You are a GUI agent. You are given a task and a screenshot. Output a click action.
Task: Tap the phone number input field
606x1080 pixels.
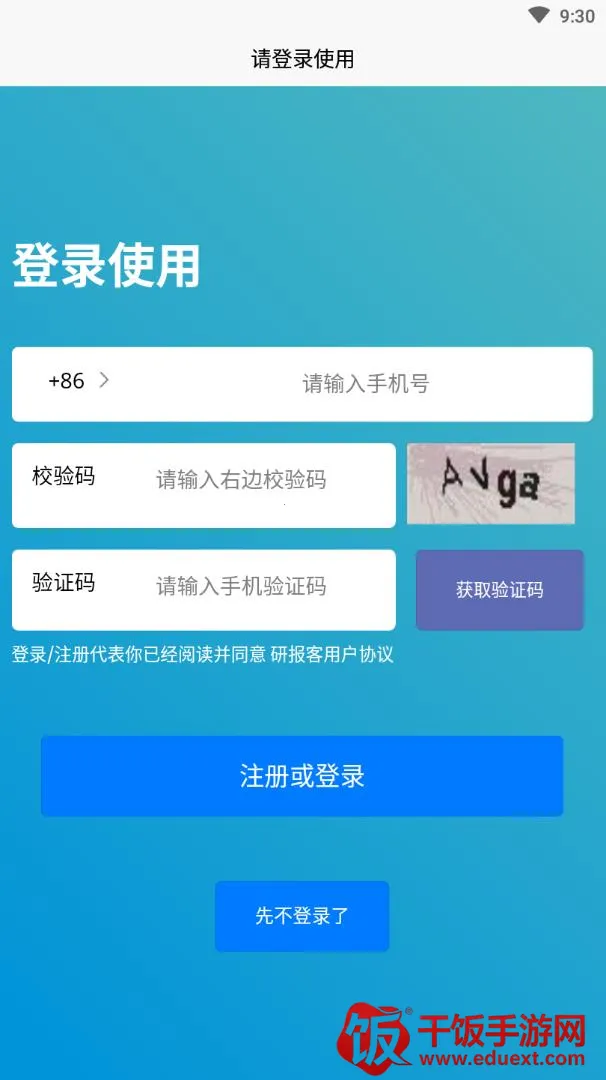[x=366, y=383]
